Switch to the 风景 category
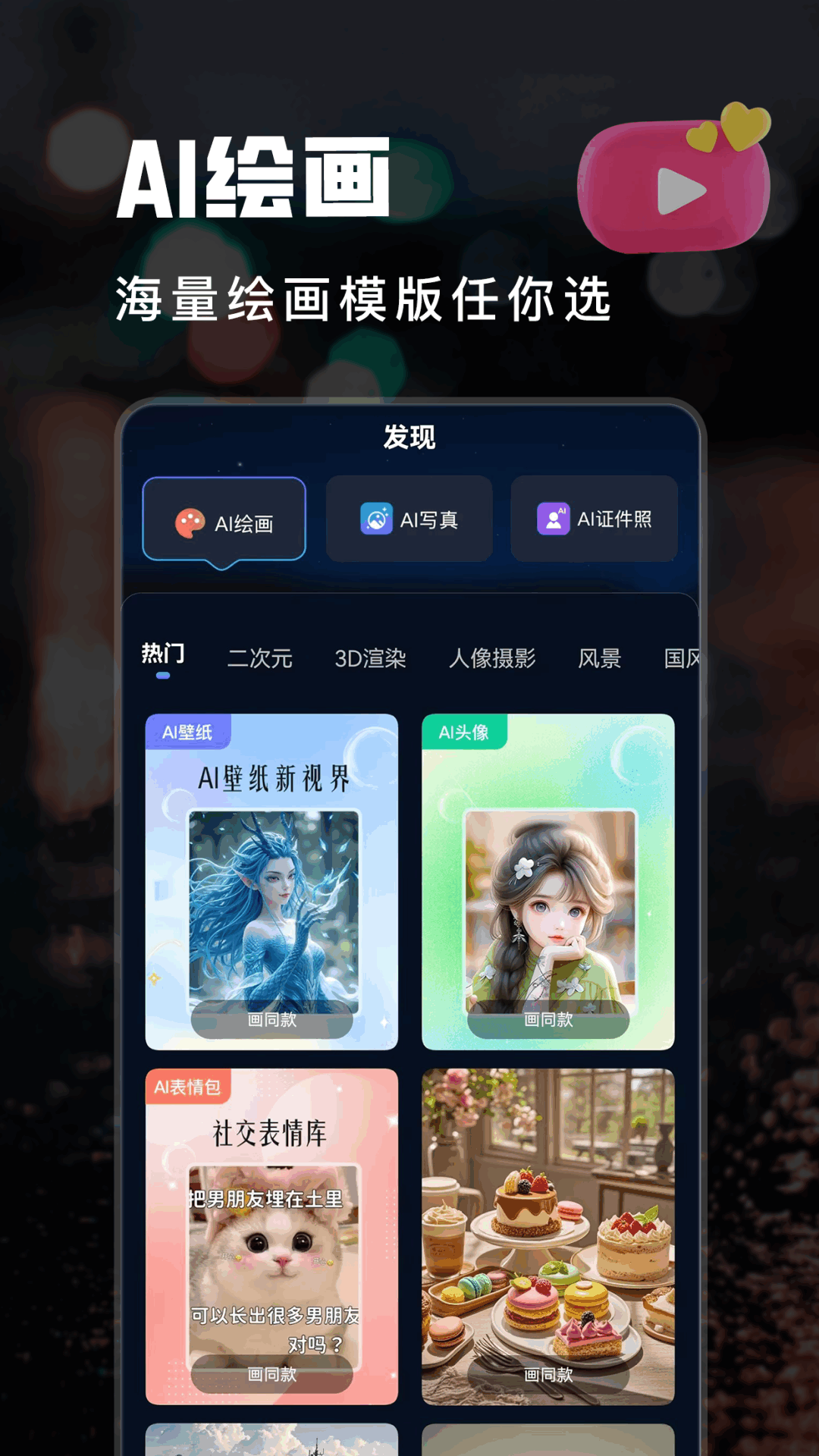The image size is (819, 1456). coord(600,657)
